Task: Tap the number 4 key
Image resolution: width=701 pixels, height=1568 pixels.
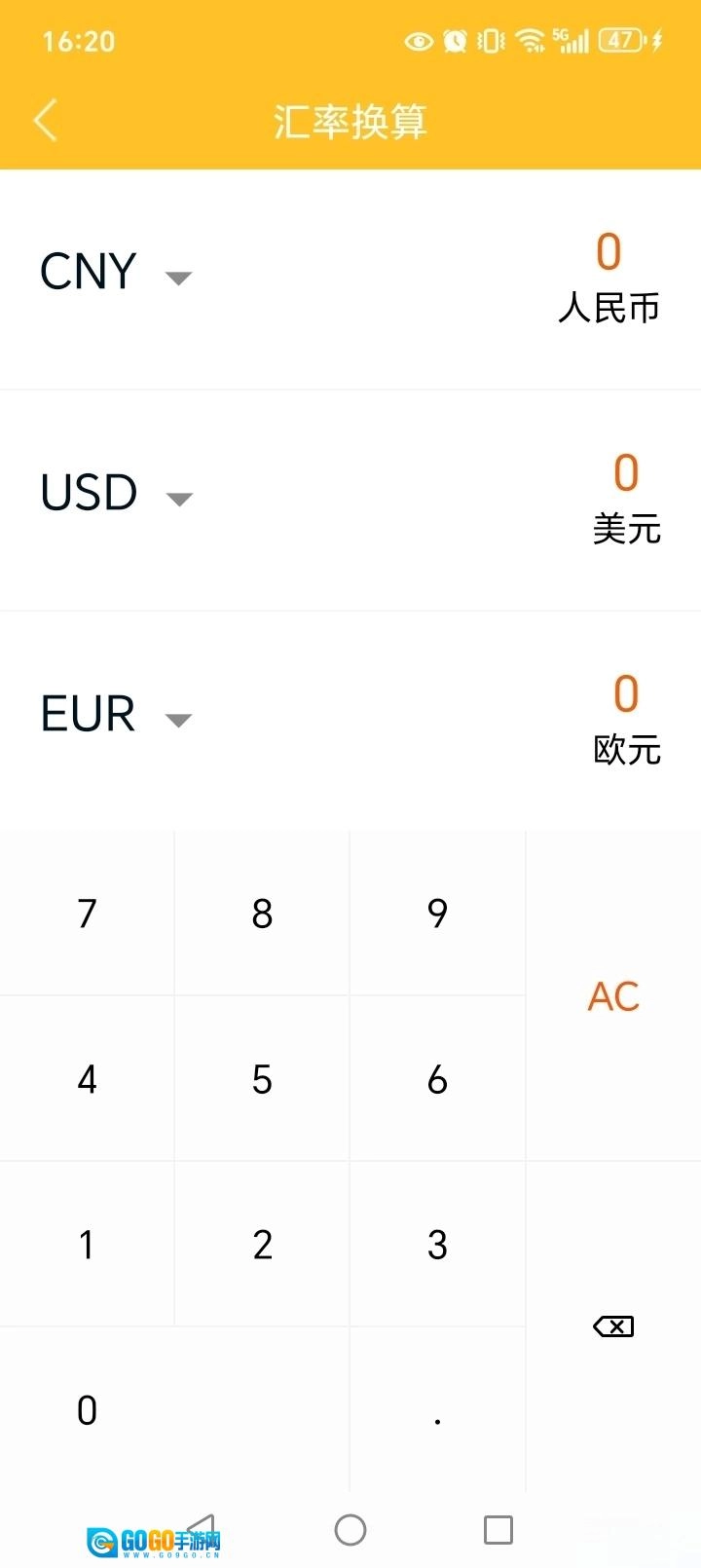Action: [87, 1079]
